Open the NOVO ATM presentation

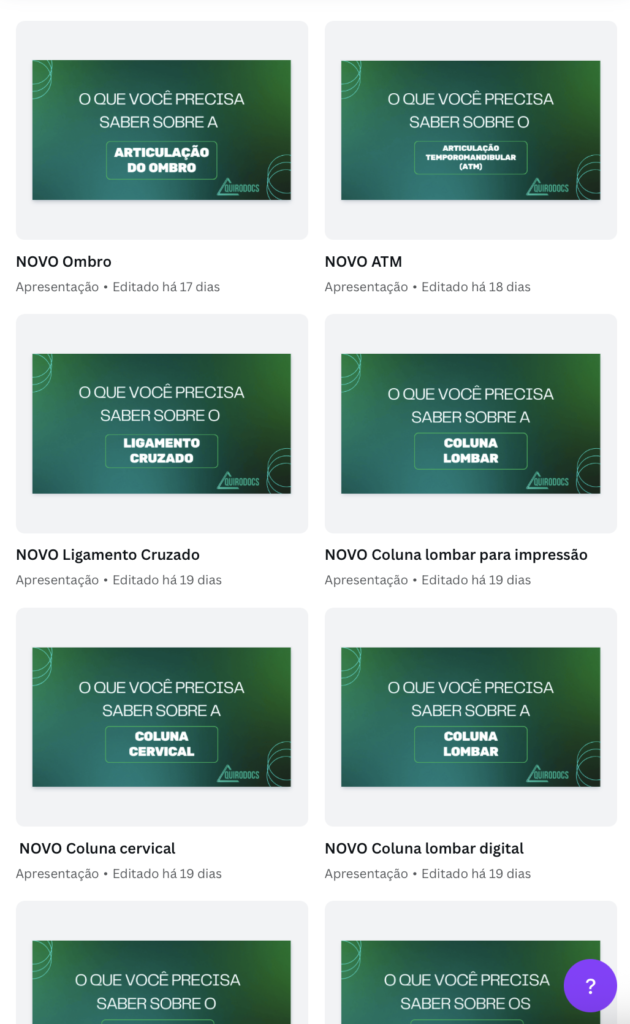pyautogui.click(x=470, y=130)
